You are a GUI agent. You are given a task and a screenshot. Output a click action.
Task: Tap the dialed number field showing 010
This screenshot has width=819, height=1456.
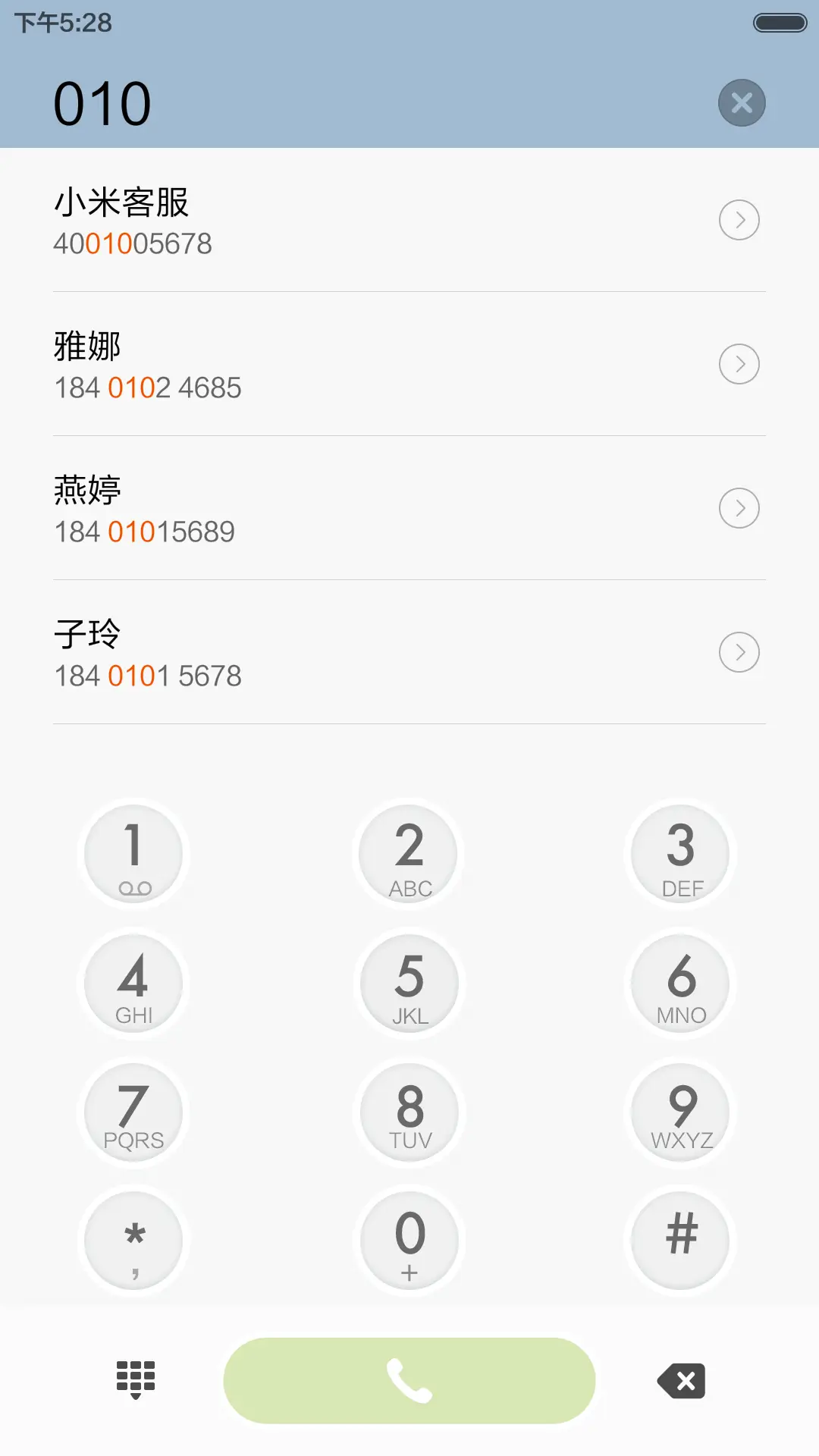pos(102,102)
